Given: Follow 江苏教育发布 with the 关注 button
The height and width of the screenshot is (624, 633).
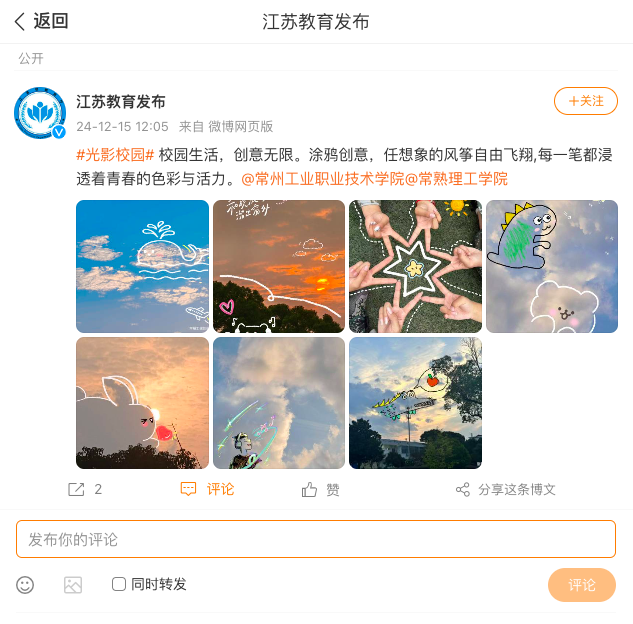Looking at the screenshot, I should [x=586, y=101].
